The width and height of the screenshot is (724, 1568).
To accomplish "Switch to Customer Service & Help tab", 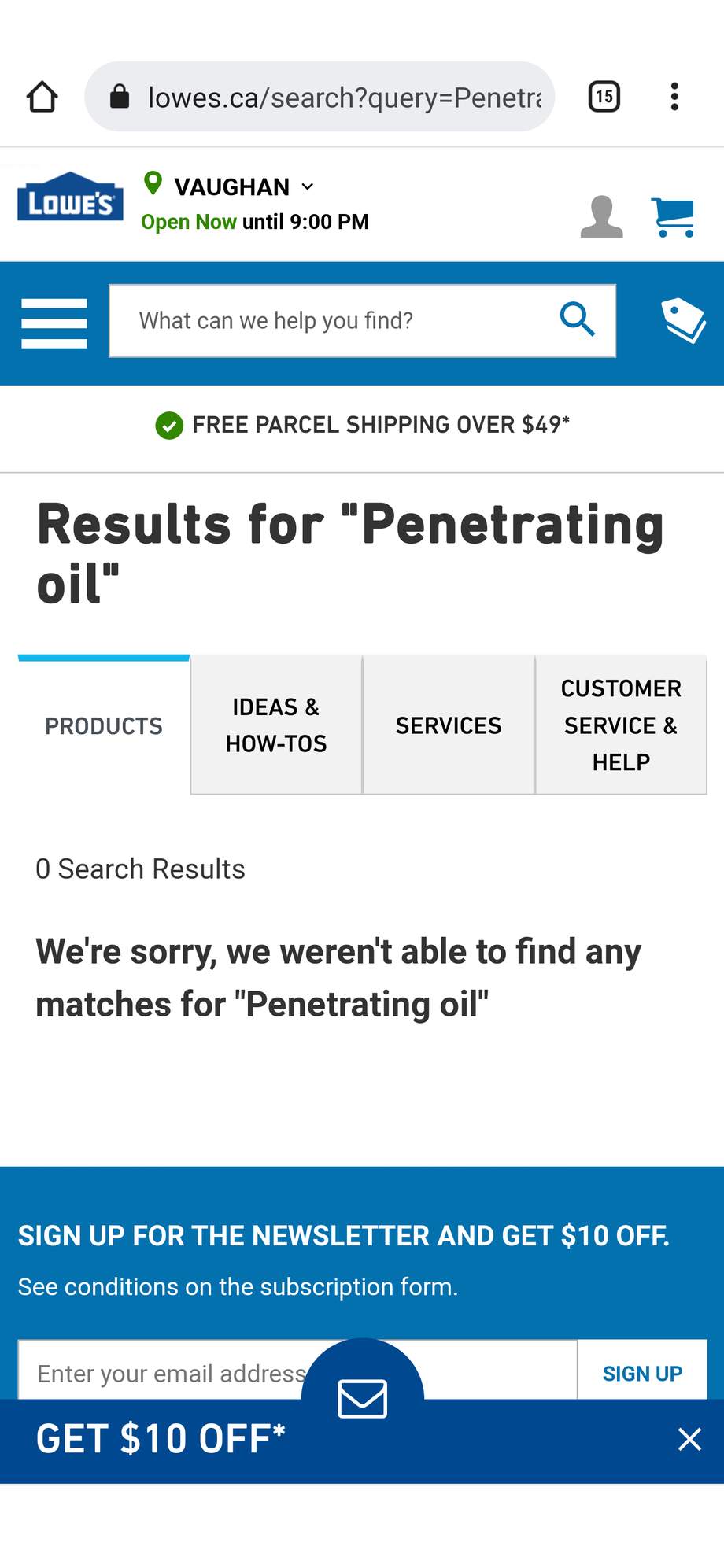I will pyautogui.click(x=621, y=725).
